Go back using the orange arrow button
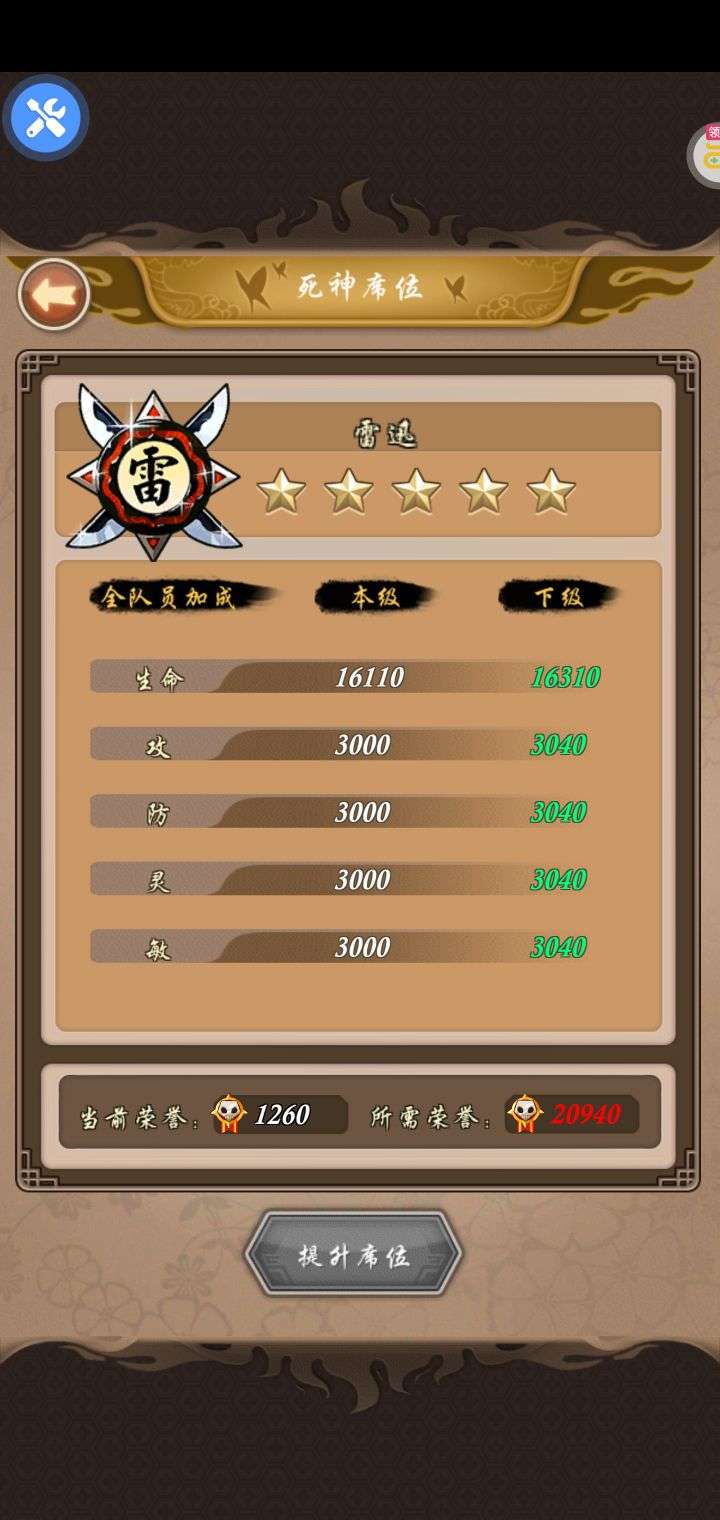This screenshot has height=1520, width=720. pyautogui.click(x=54, y=294)
